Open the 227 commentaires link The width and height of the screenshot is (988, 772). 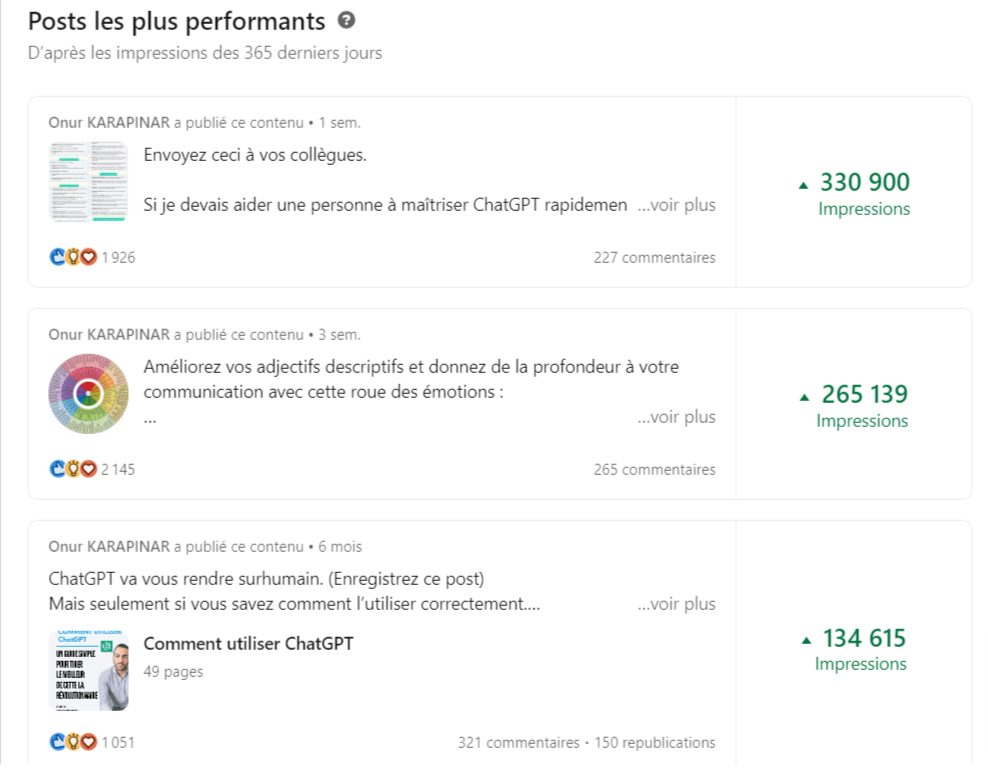point(654,258)
